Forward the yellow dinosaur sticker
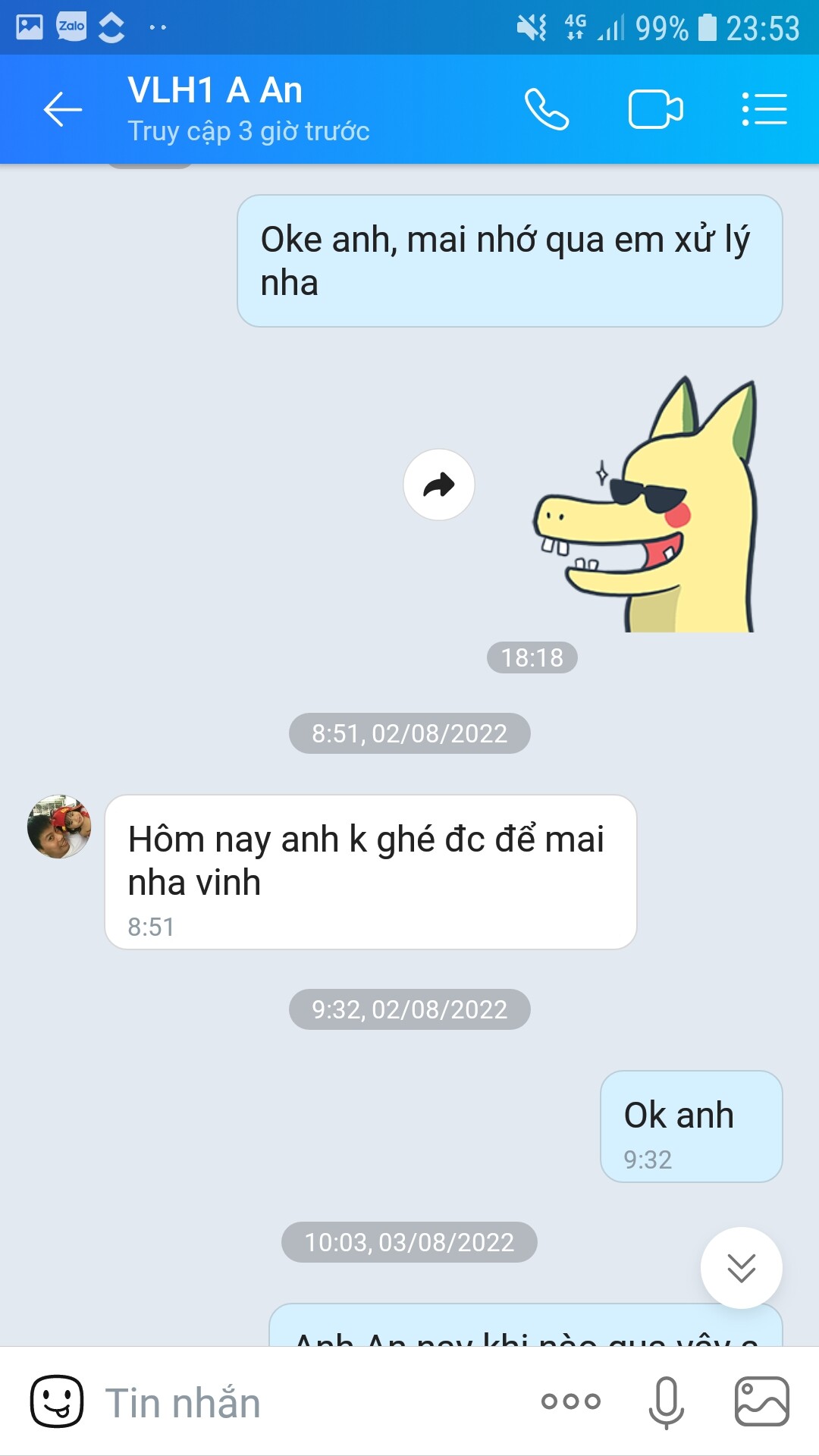 pyautogui.click(x=439, y=485)
